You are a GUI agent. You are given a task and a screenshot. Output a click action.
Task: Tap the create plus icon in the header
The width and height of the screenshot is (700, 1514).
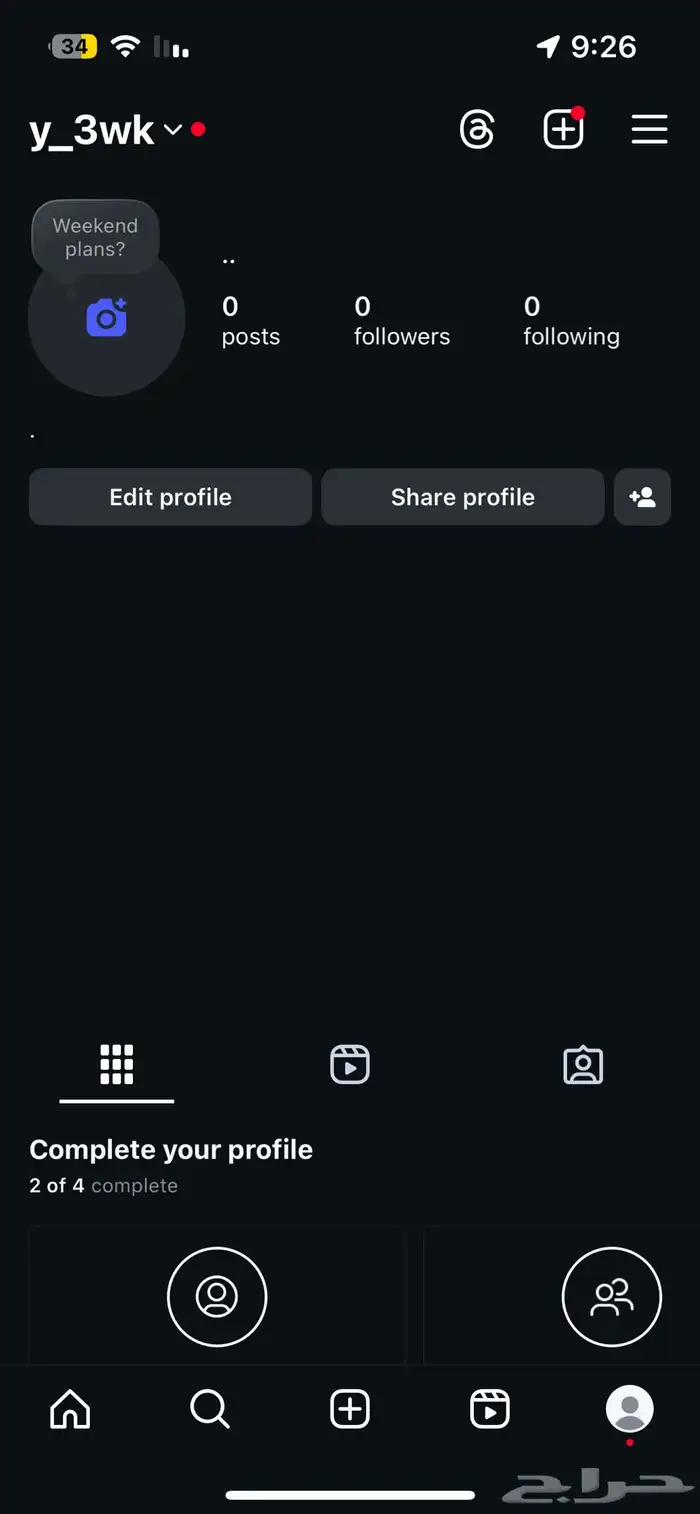[563, 130]
